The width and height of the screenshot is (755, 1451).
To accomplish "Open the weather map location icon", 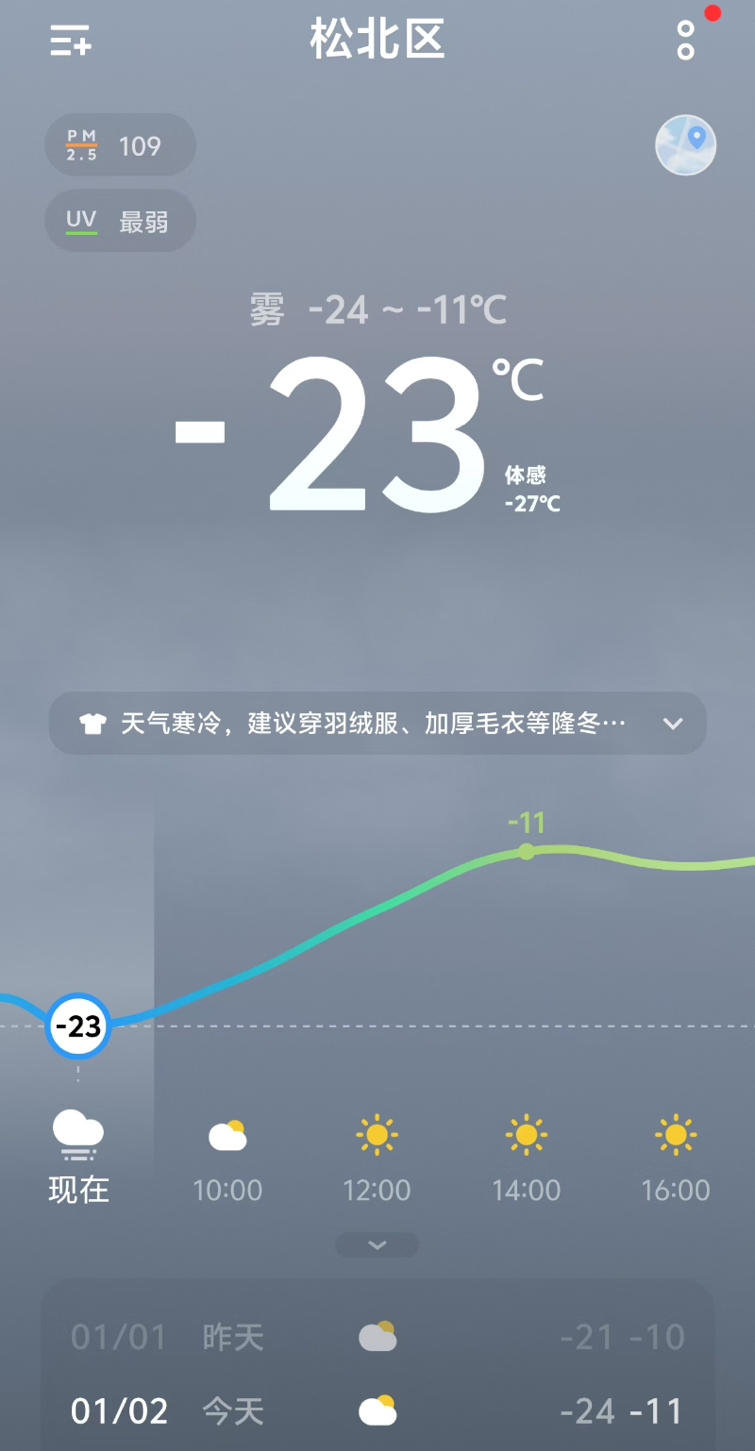I will 686,146.
